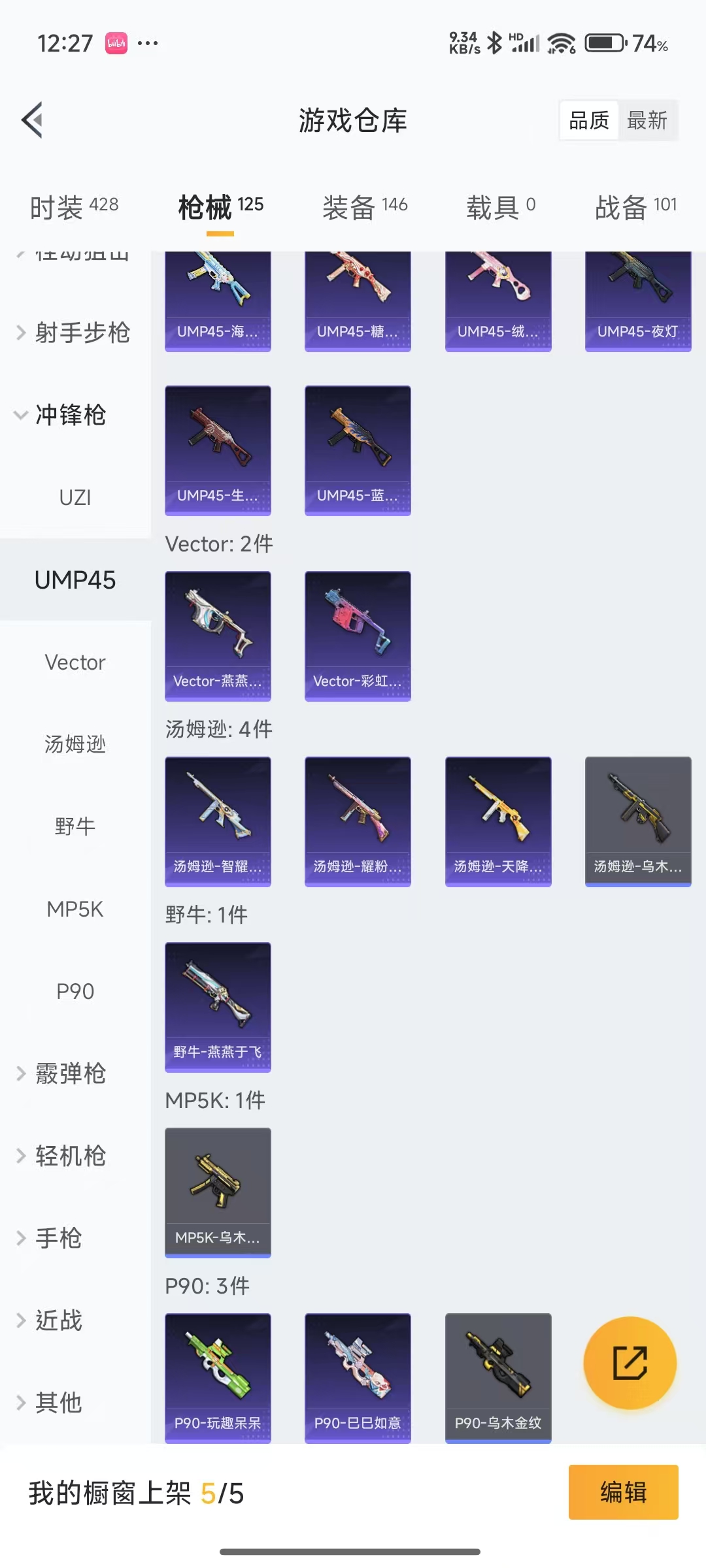Tap the orange floating share button
This screenshot has height=1568, width=706.
point(630,1363)
